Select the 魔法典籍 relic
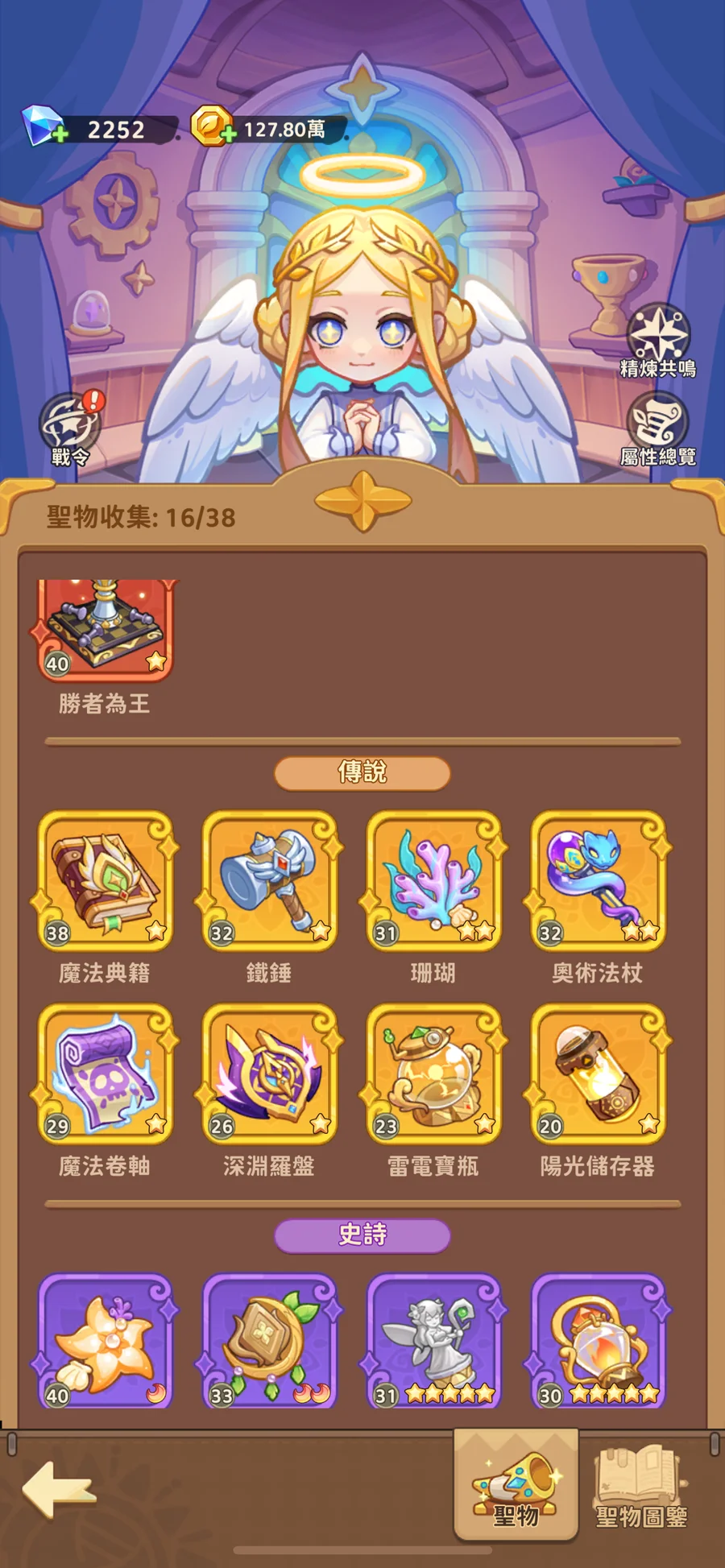The height and width of the screenshot is (1568, 725). [105, 880]
